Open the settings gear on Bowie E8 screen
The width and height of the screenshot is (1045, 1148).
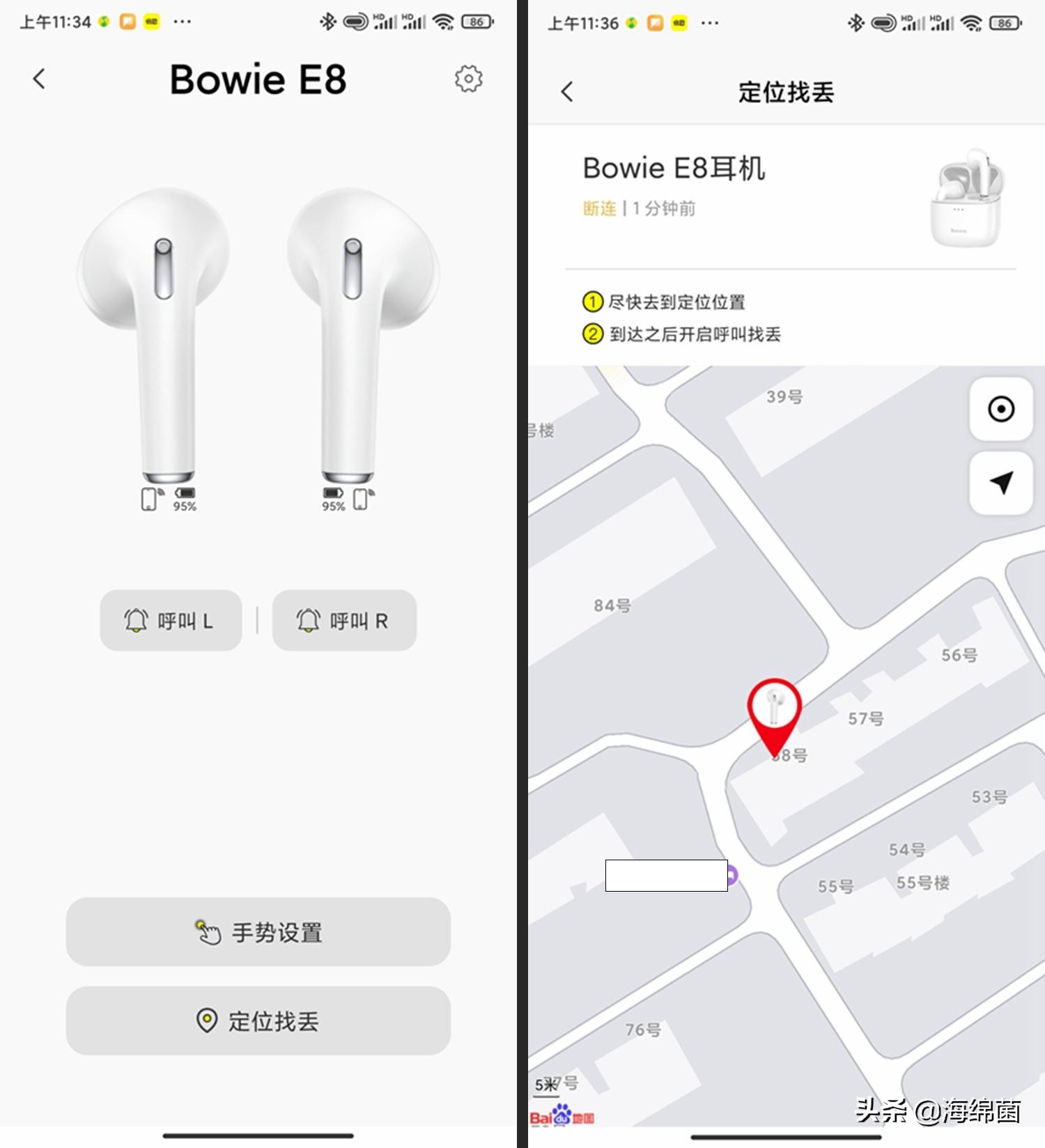[468, 79]
